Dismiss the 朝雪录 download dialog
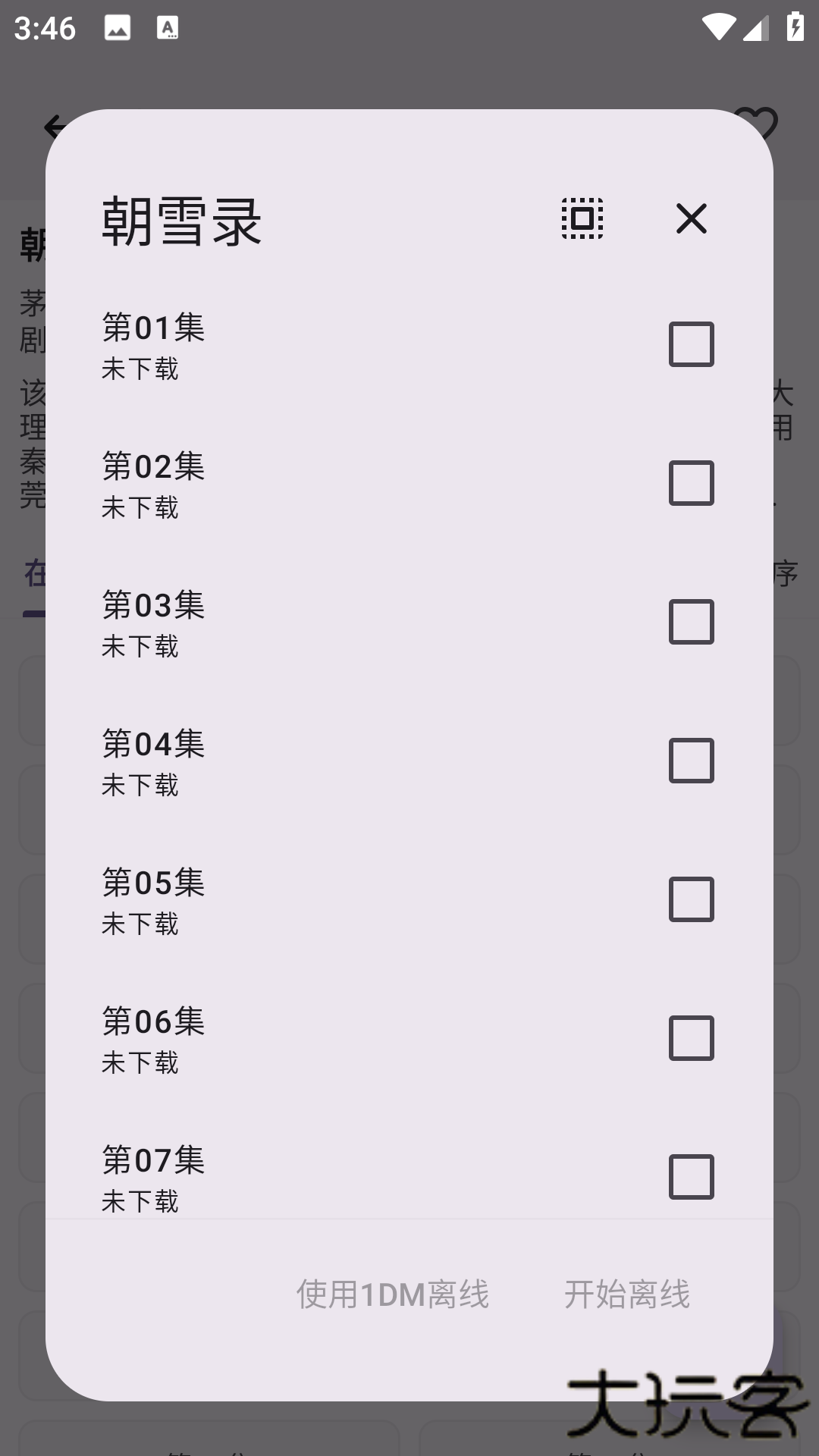This screenshot has width=819, height=1456. [x=691, y=219]
